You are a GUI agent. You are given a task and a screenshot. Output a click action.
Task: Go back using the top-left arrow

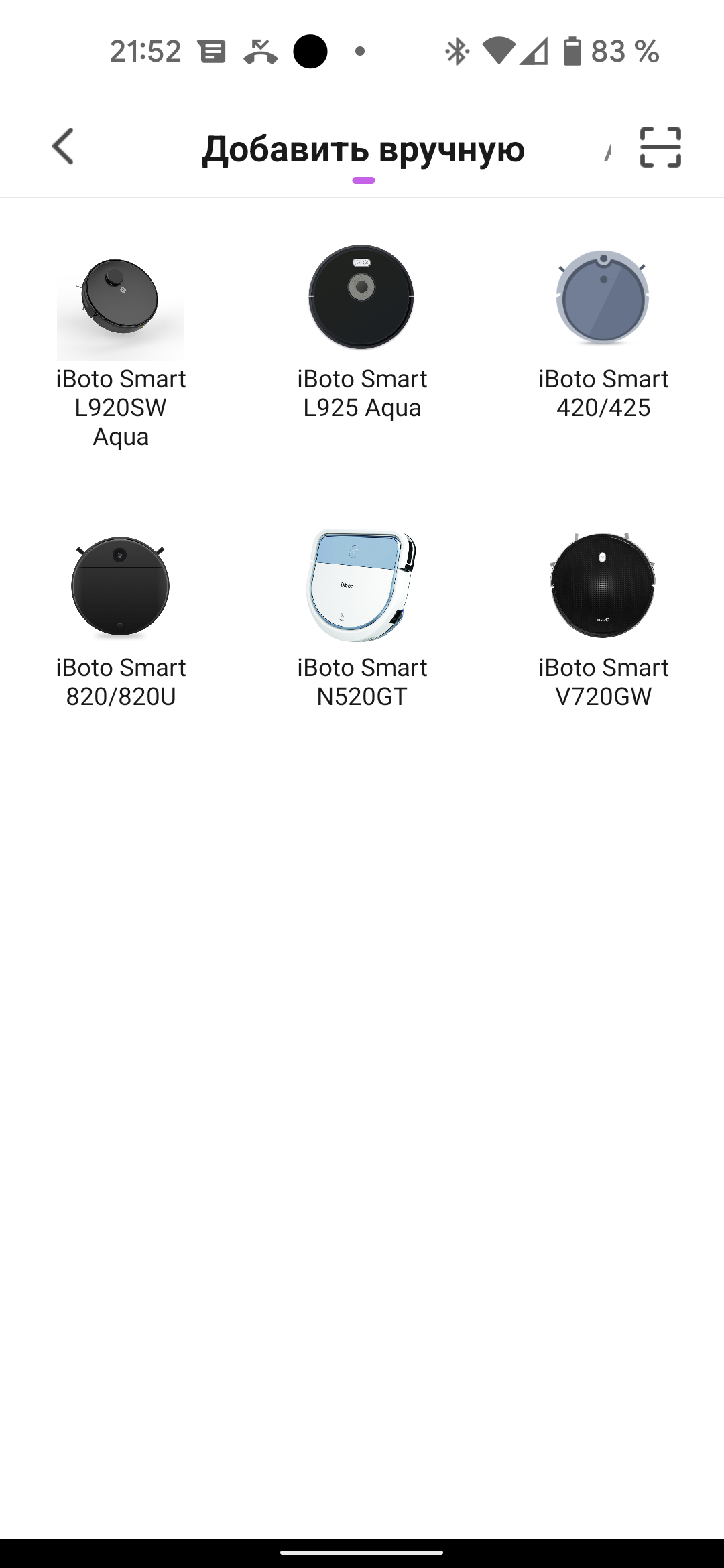point(63,147)
